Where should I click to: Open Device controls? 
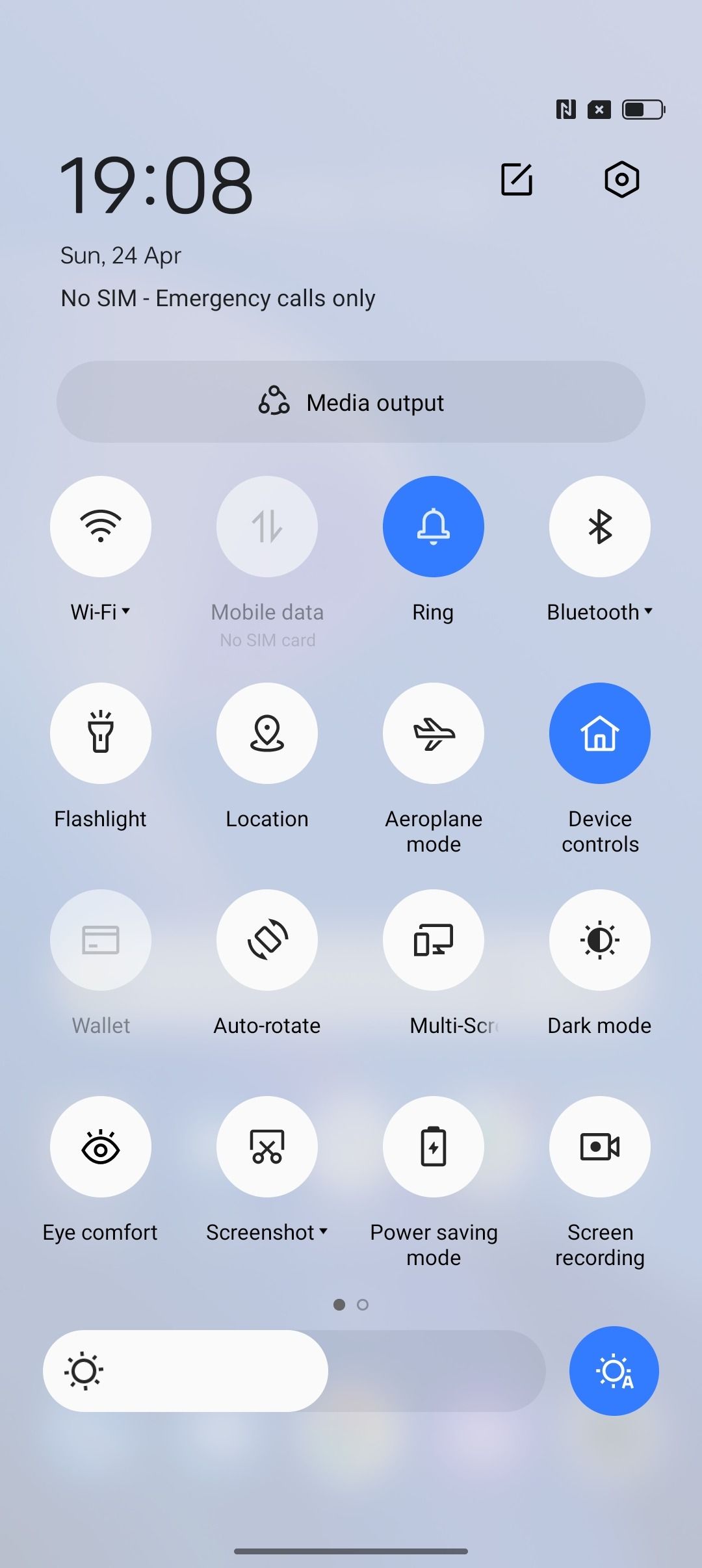[x=600, y=733]
